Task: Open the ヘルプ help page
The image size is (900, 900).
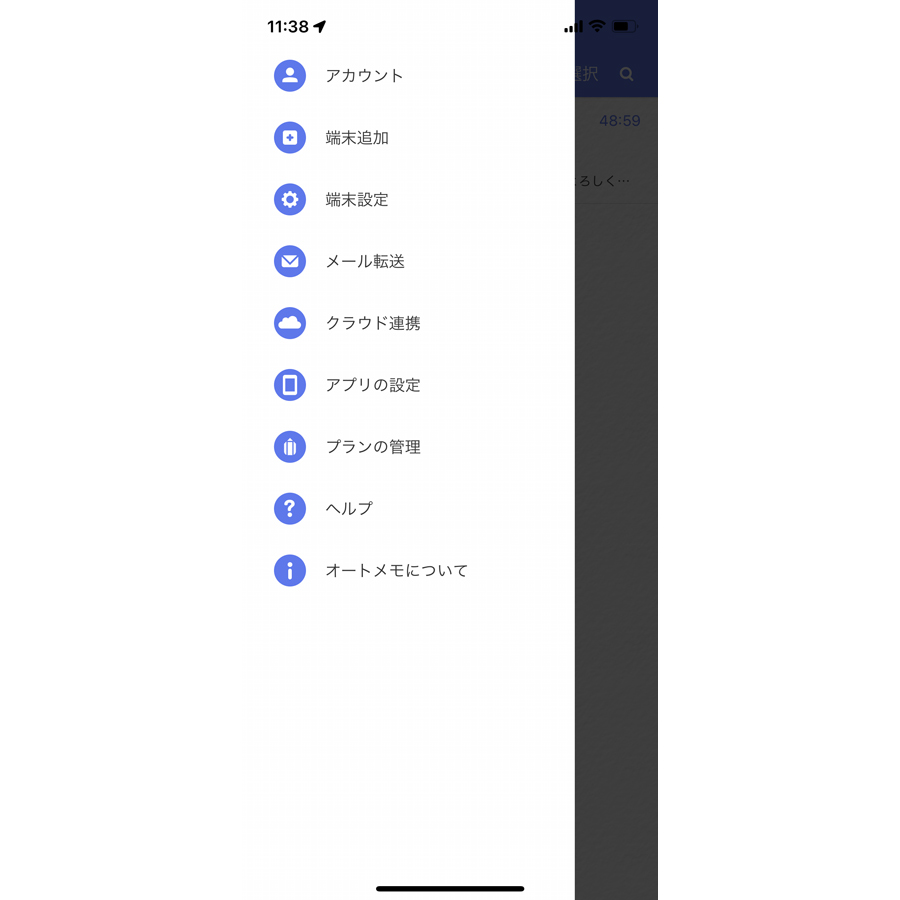Action: click(x=349, y=509)
